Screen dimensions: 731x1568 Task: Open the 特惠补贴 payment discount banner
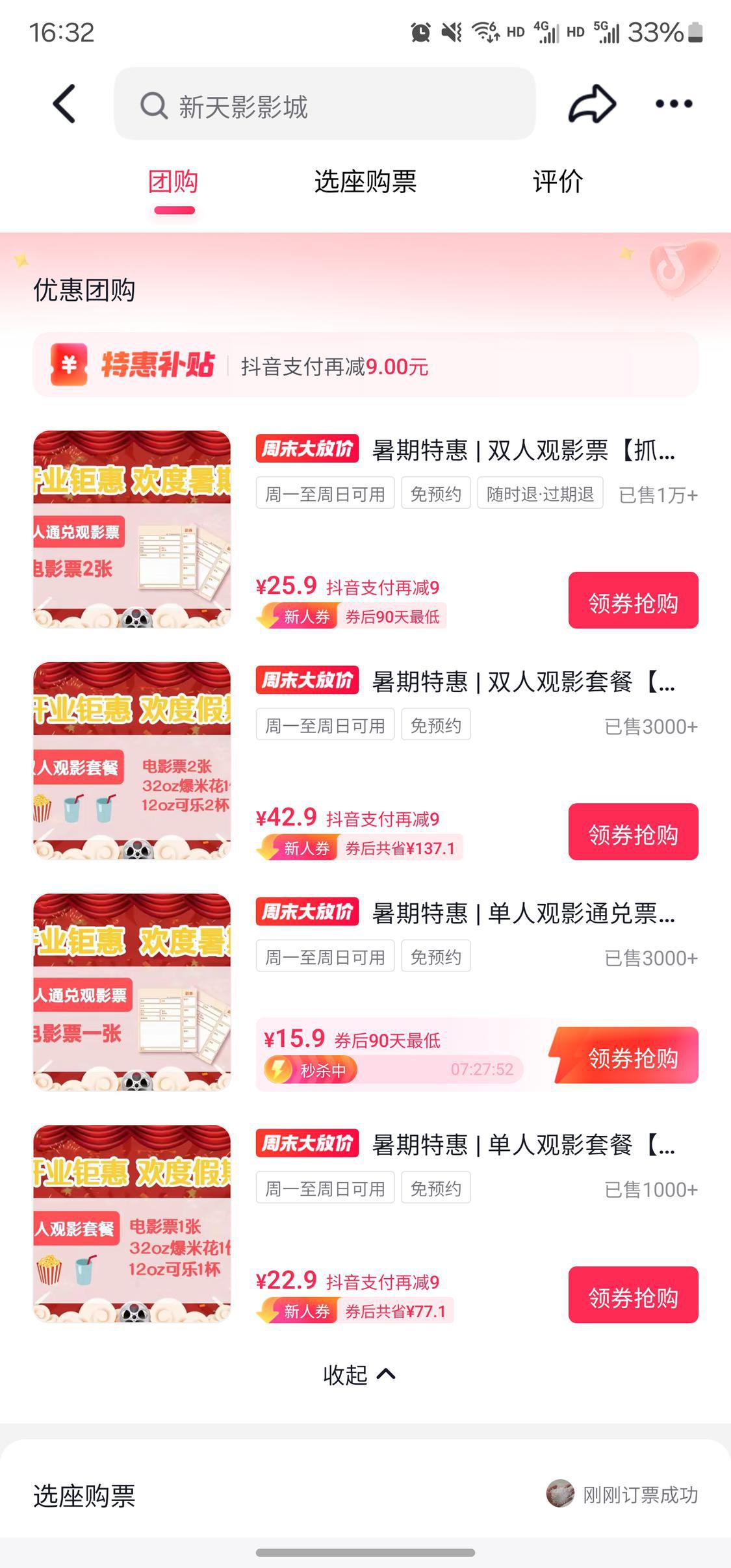[x=365, y=365]
